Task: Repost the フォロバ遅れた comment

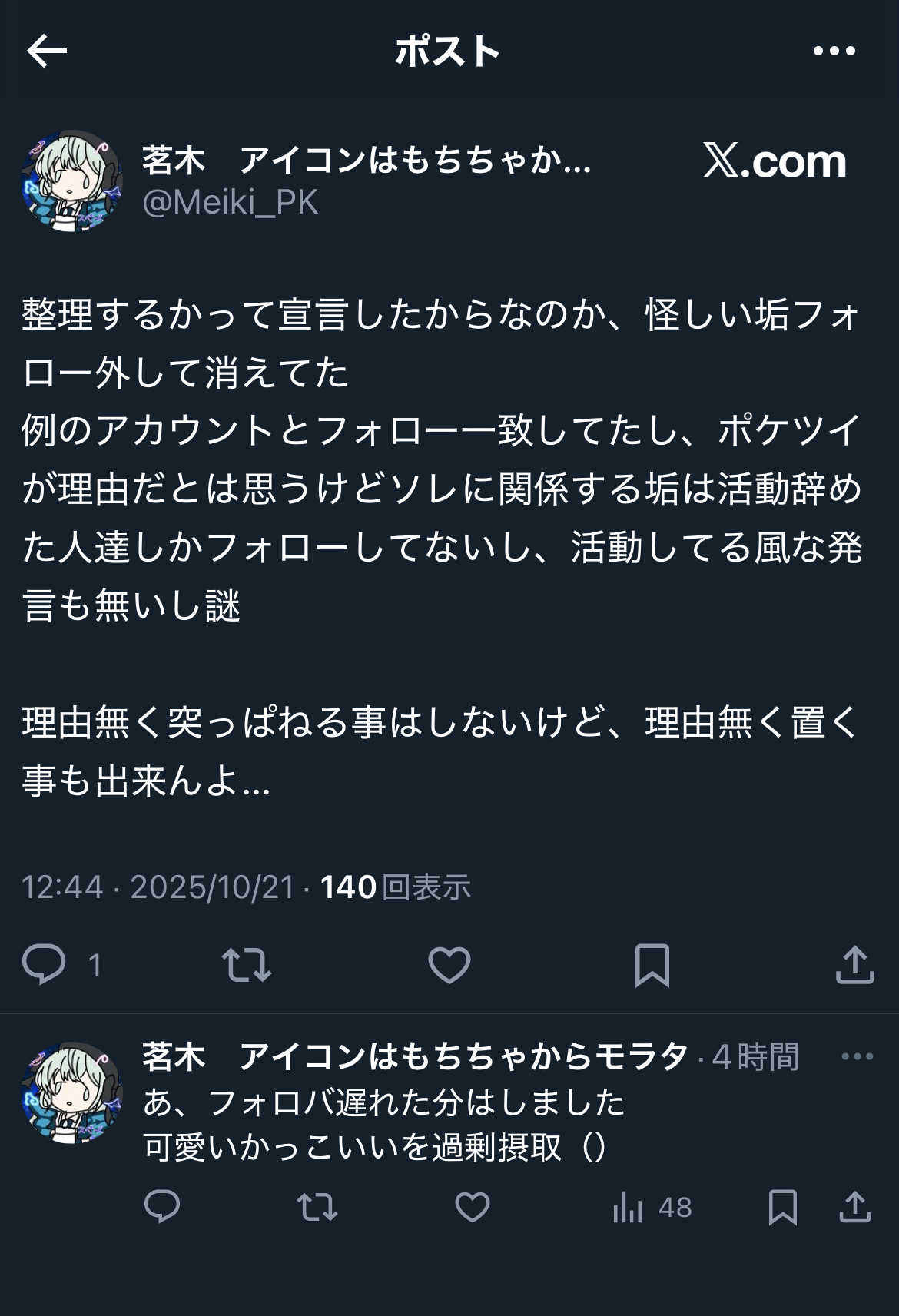Action: click(x=317, y=1207)
